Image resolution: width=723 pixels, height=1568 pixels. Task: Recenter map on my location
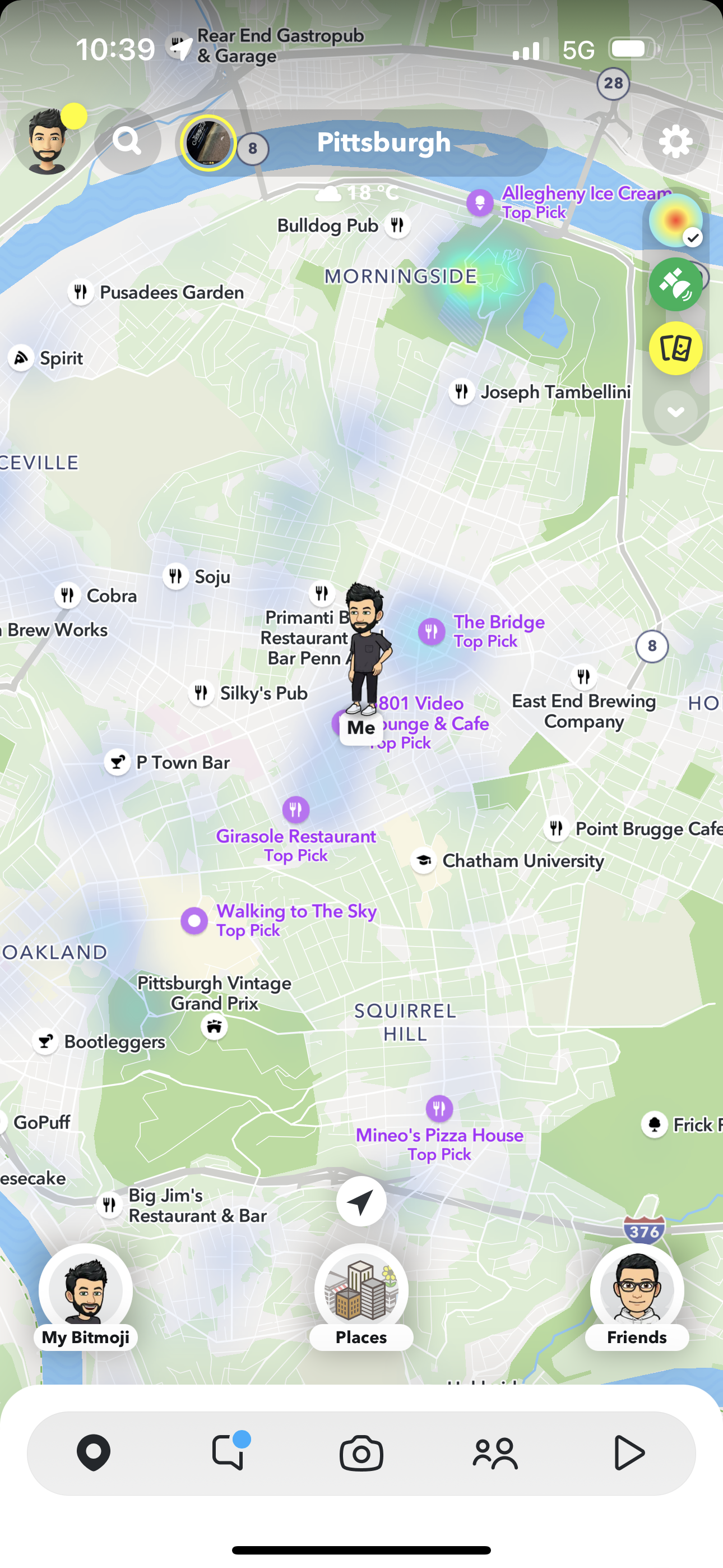pos(361,1202)
